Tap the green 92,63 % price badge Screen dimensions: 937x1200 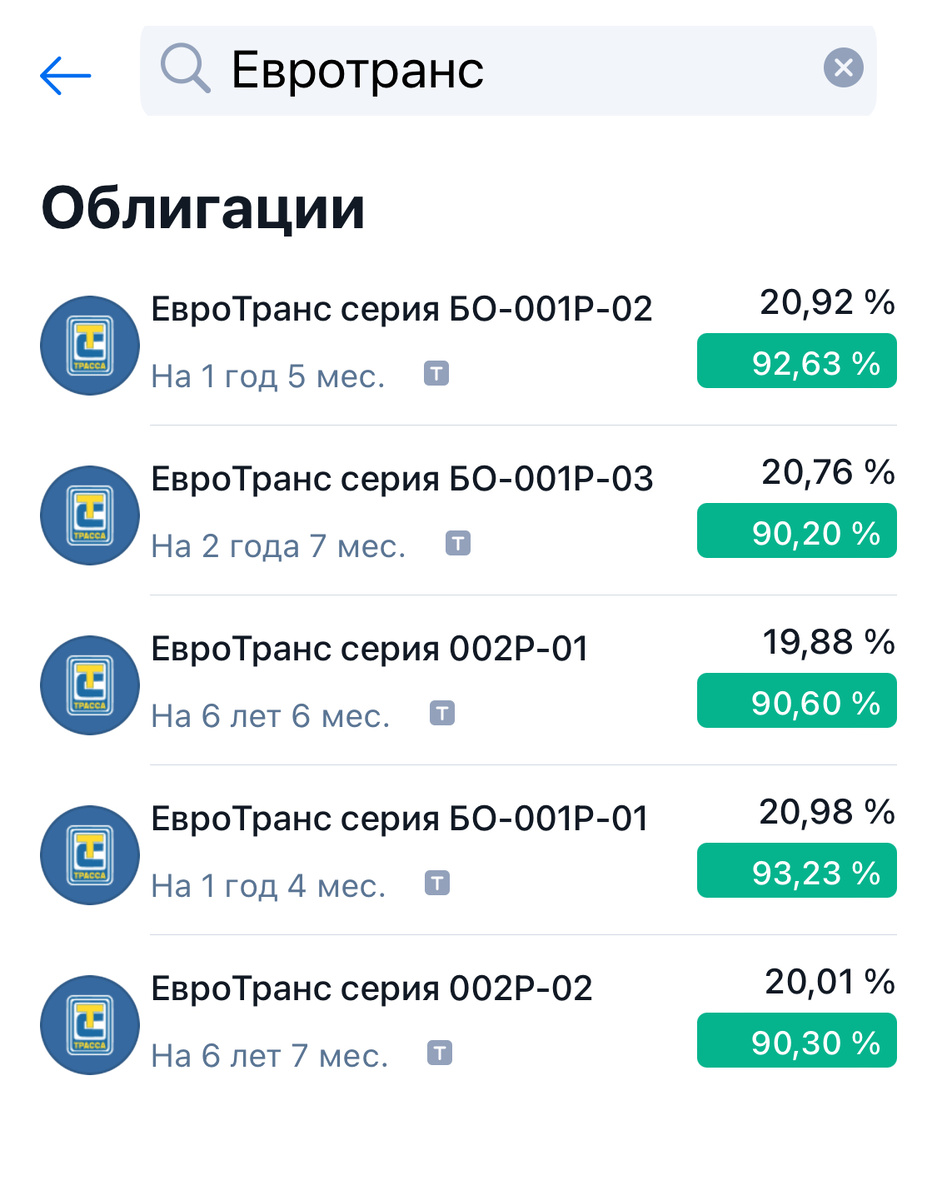tap(796, 361)
